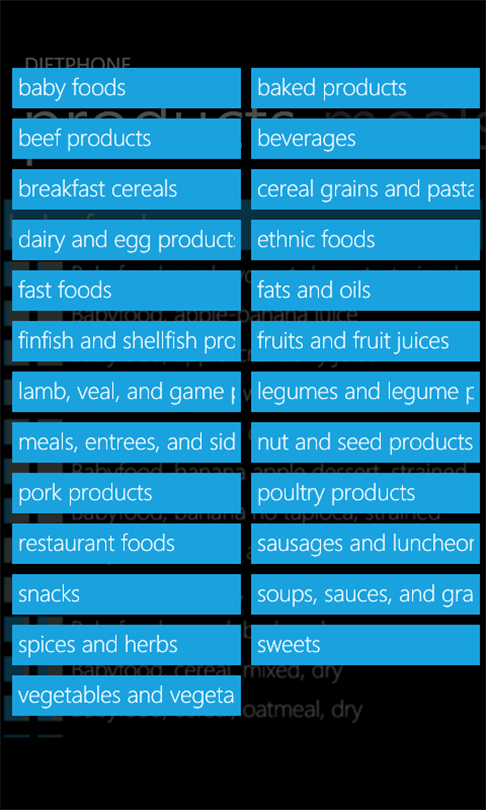Open the beef products group
The width and height of the screenshot is (486, 810).
[x=127, y=138]
